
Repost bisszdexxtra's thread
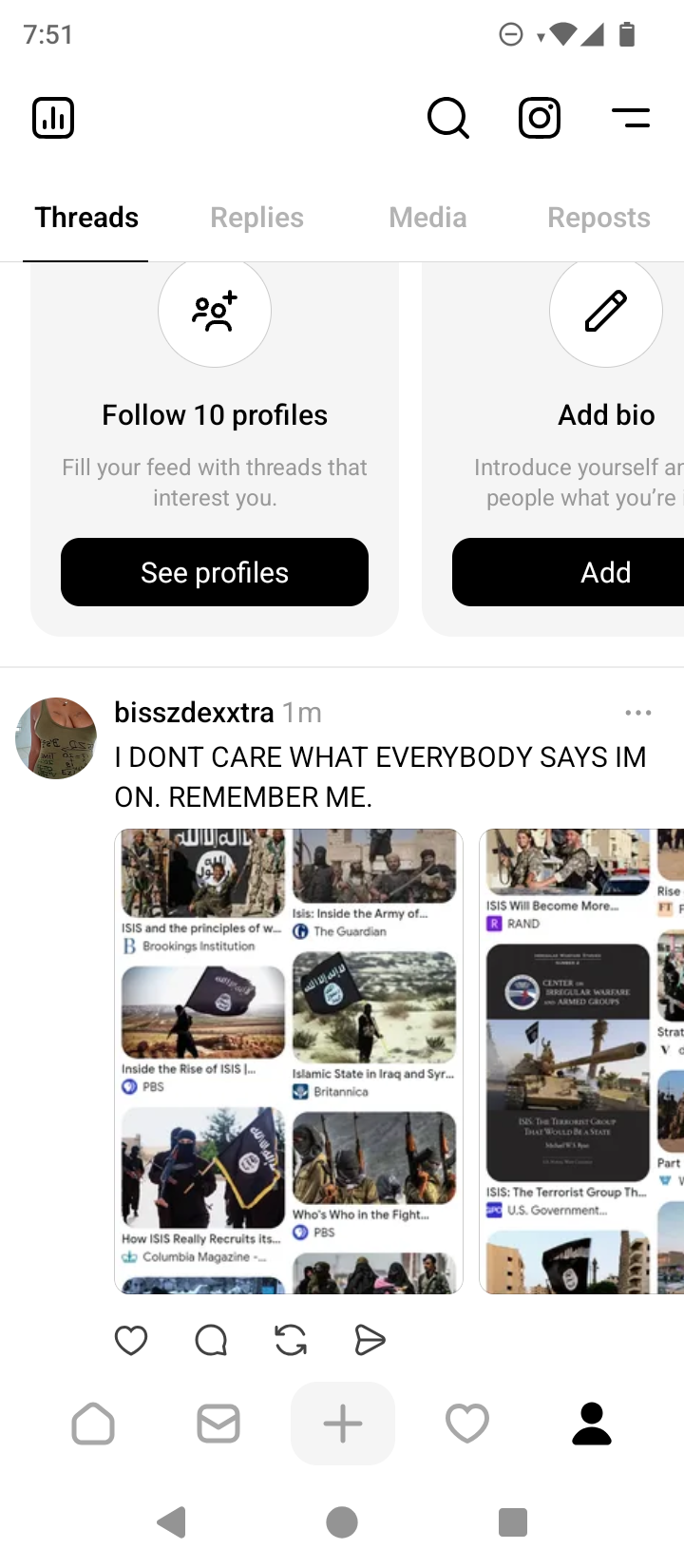291,1340
